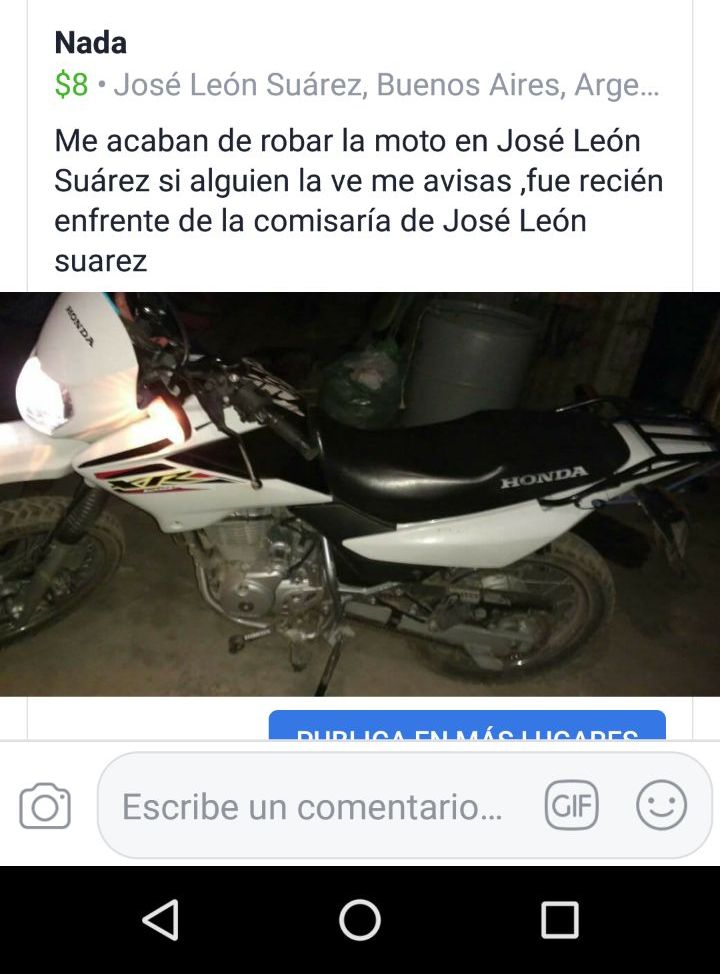Open camera to attach a photo comment

(45, 806)
